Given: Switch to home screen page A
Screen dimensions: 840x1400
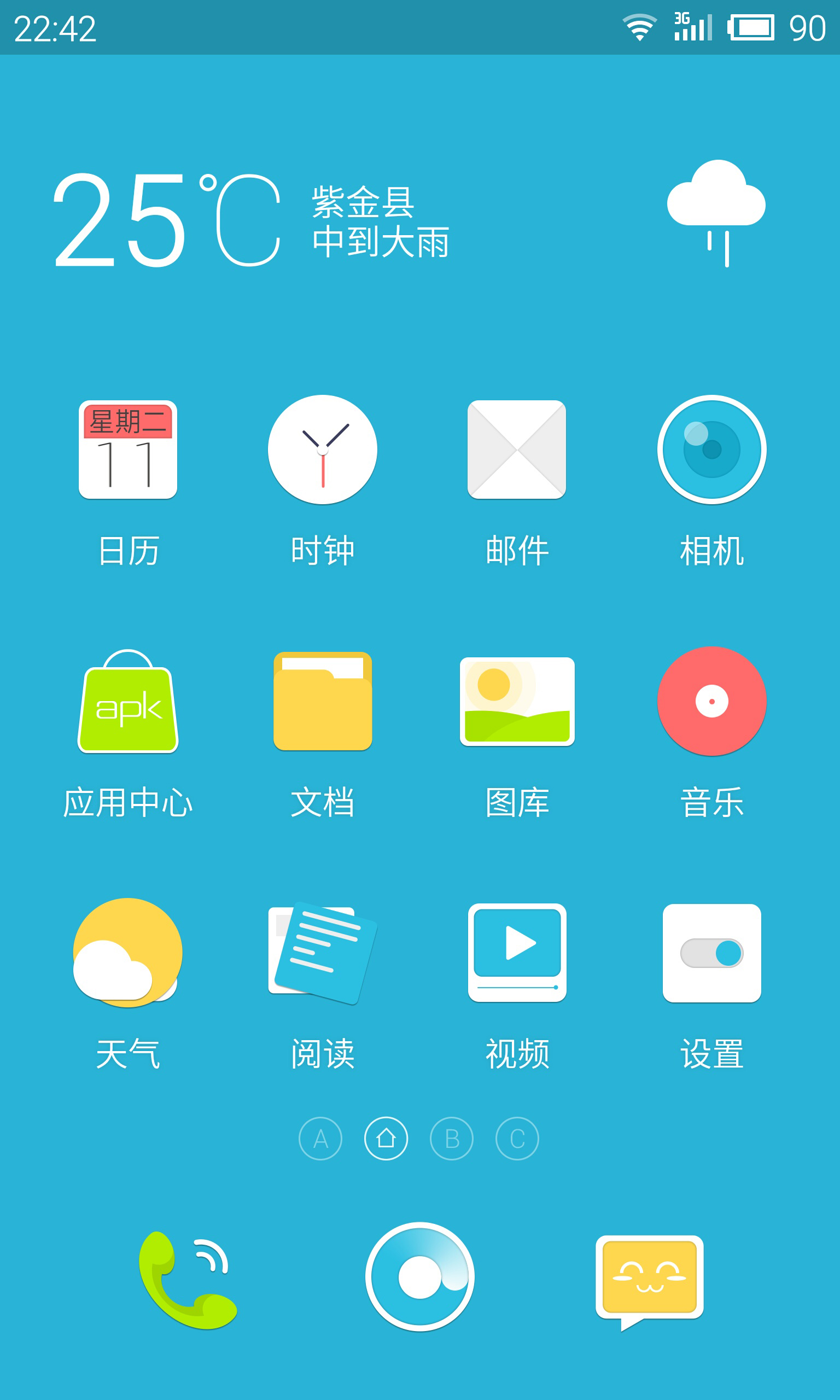Looking at the screenshot, I should pyautogui.click(x=320, y=1139).
